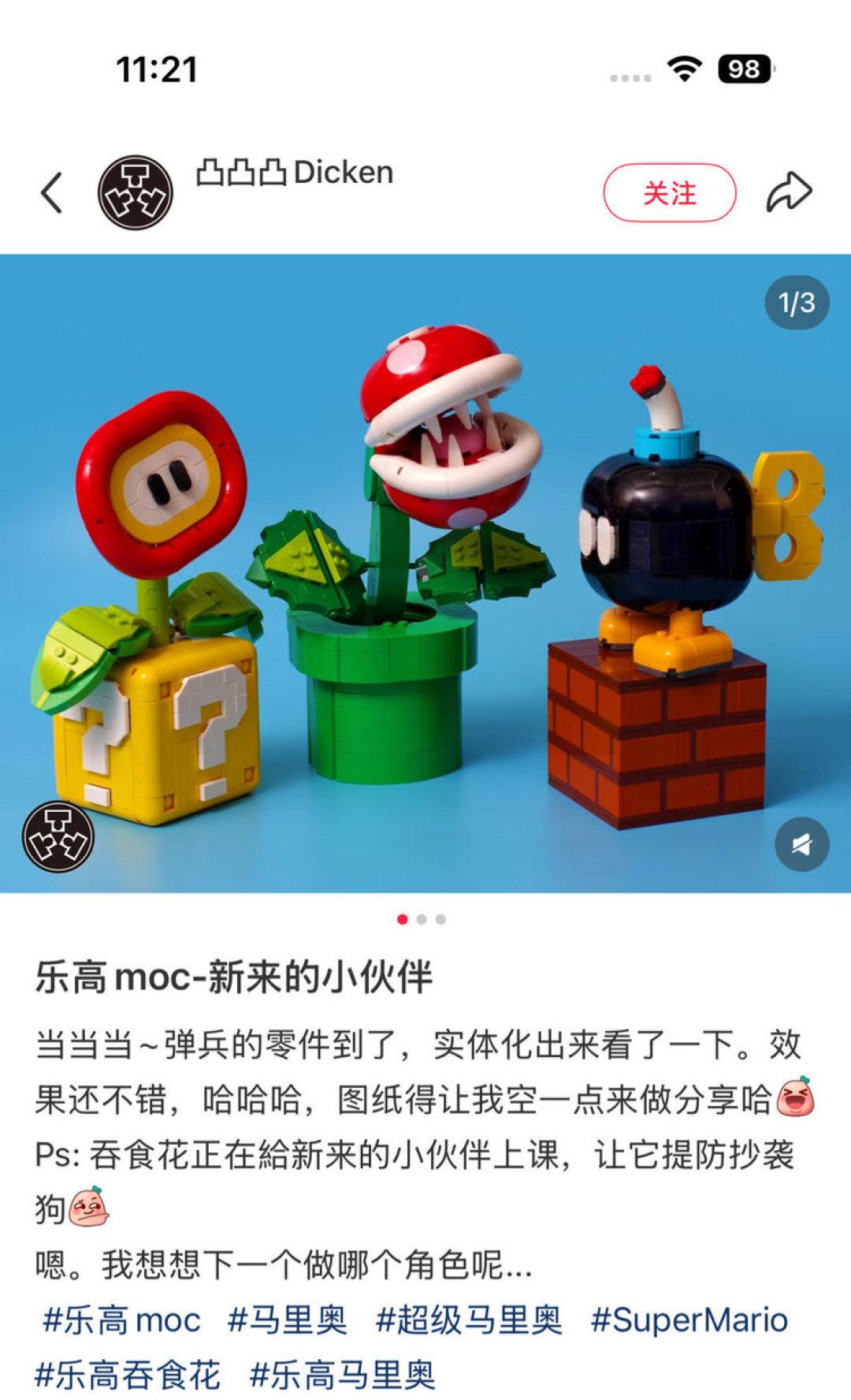
Task: Go back to the previous page
Action: pos(52,192)
